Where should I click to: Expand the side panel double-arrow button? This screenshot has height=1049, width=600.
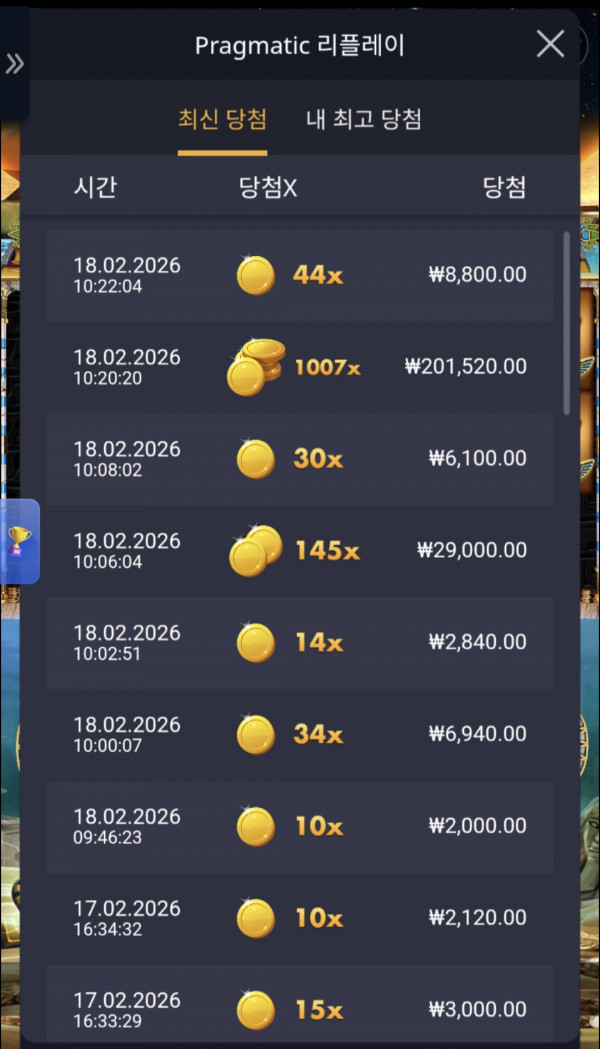[14, 64]
